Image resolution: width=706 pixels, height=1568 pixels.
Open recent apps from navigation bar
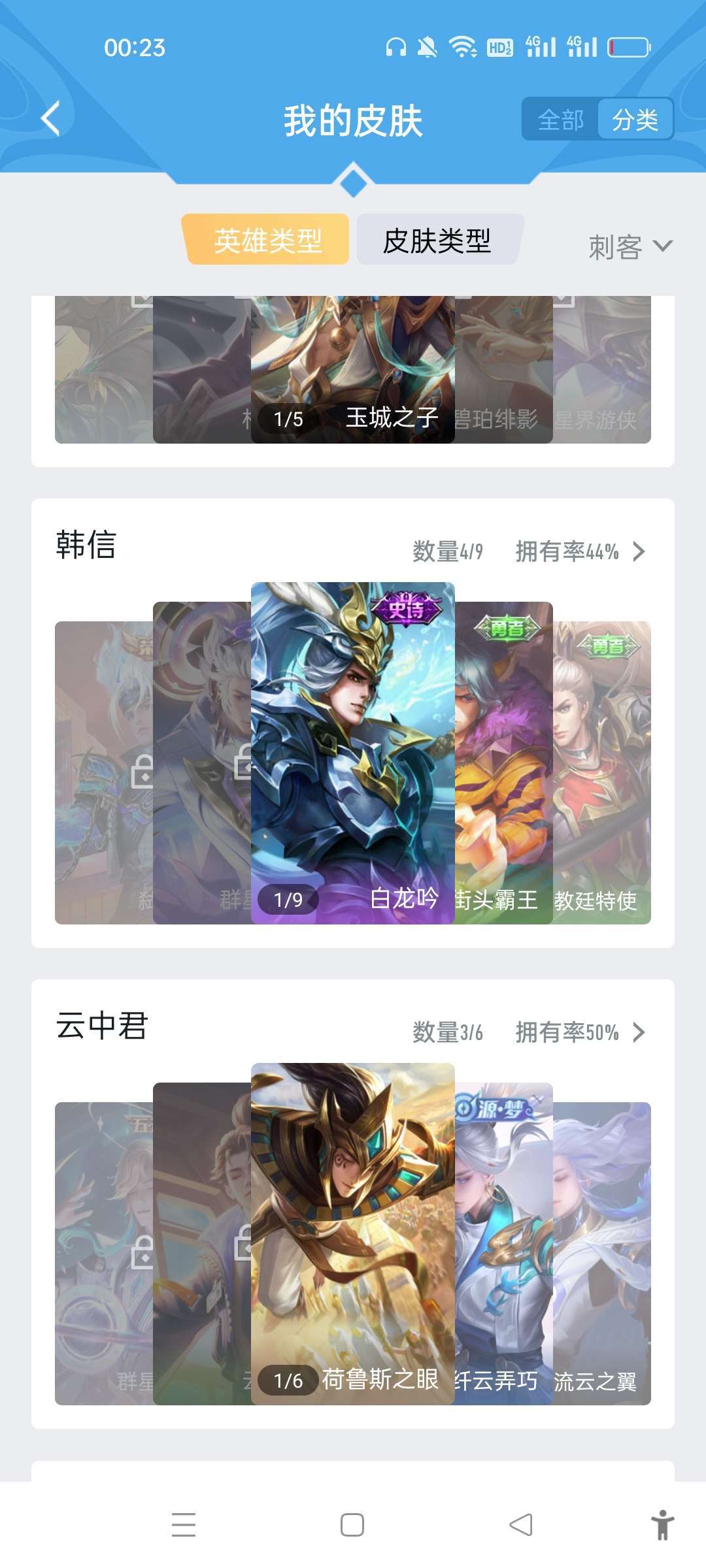[x=184, y=1525]
